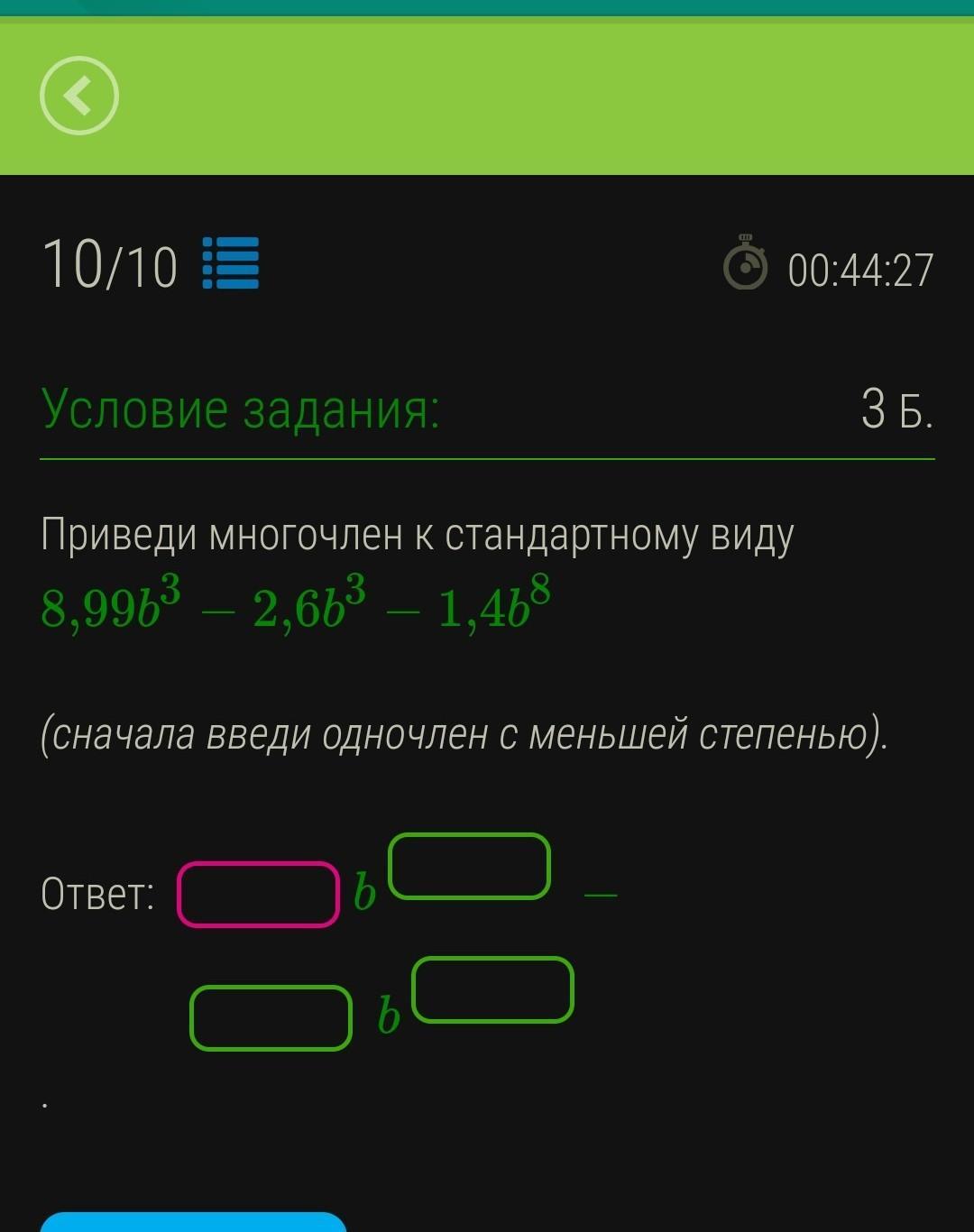Focus the second coefficient field
974x1232 pixels.
coord(271,1018)
